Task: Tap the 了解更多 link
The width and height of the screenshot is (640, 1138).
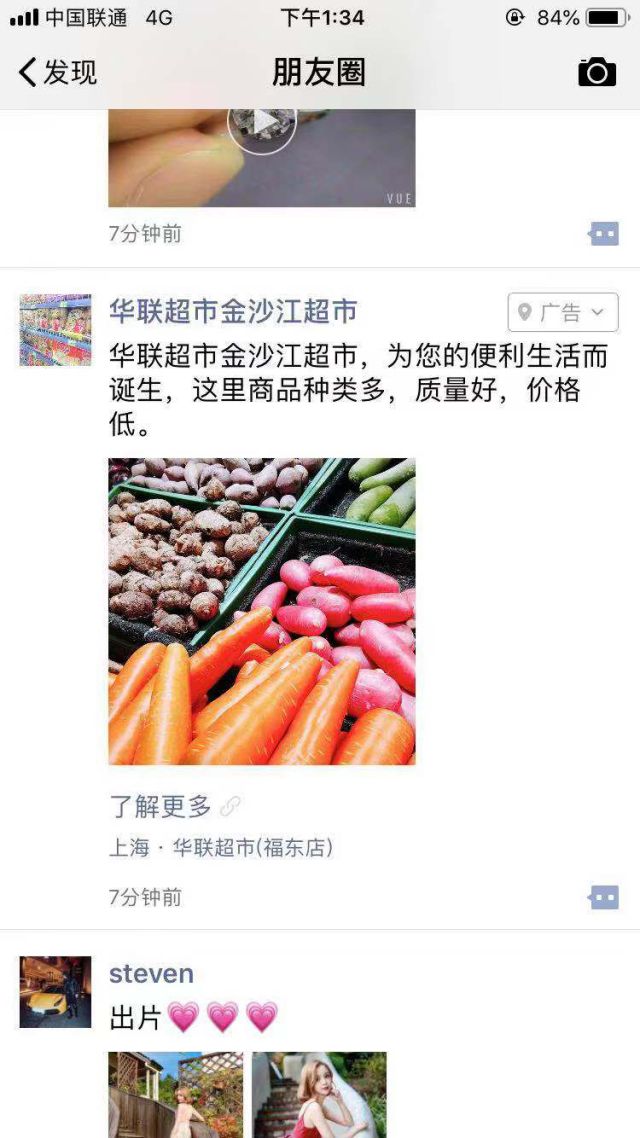Action: click(x=161, y=806)
